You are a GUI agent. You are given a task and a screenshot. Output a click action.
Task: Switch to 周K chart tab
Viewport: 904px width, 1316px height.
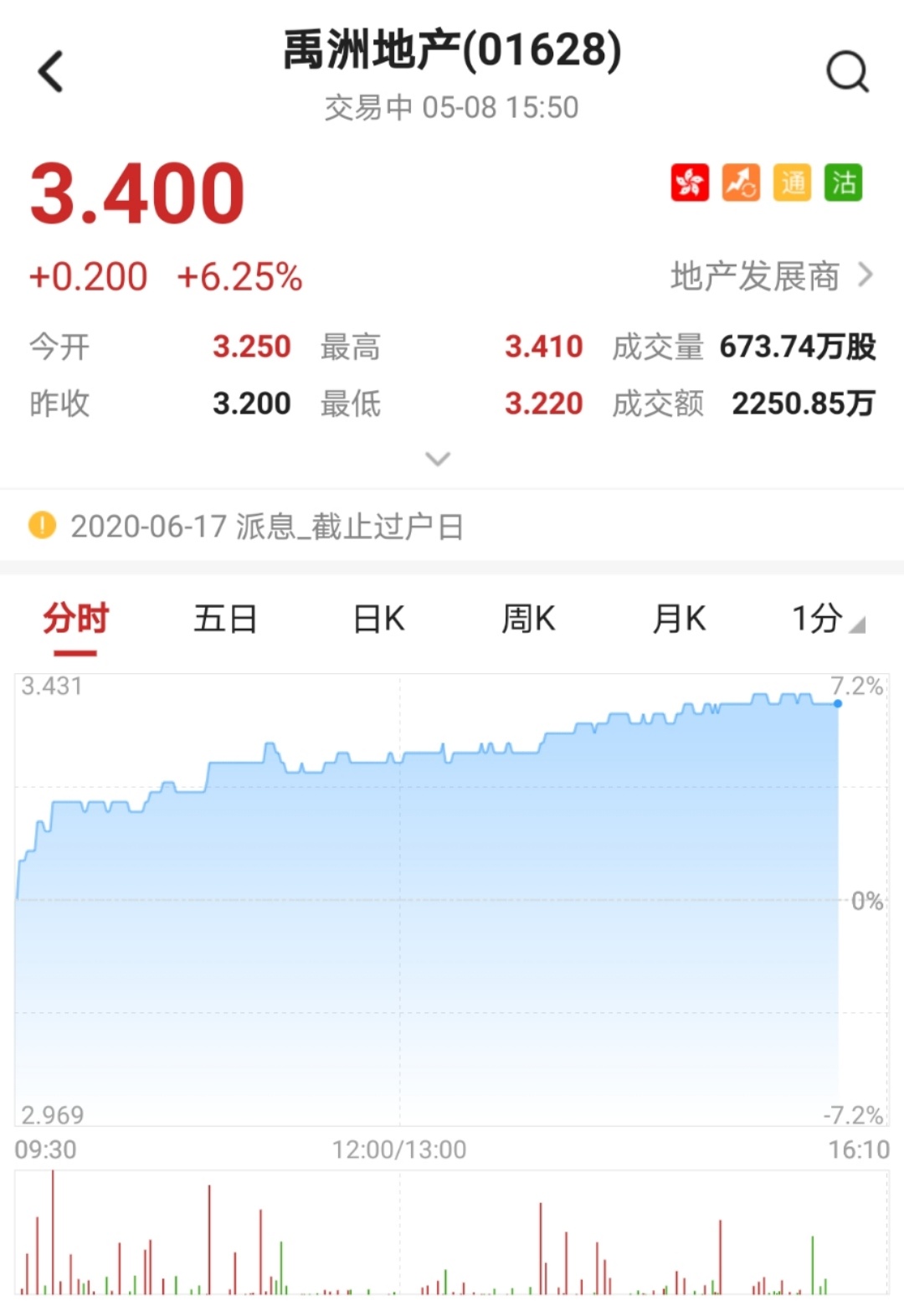click(x=528, y=619)
